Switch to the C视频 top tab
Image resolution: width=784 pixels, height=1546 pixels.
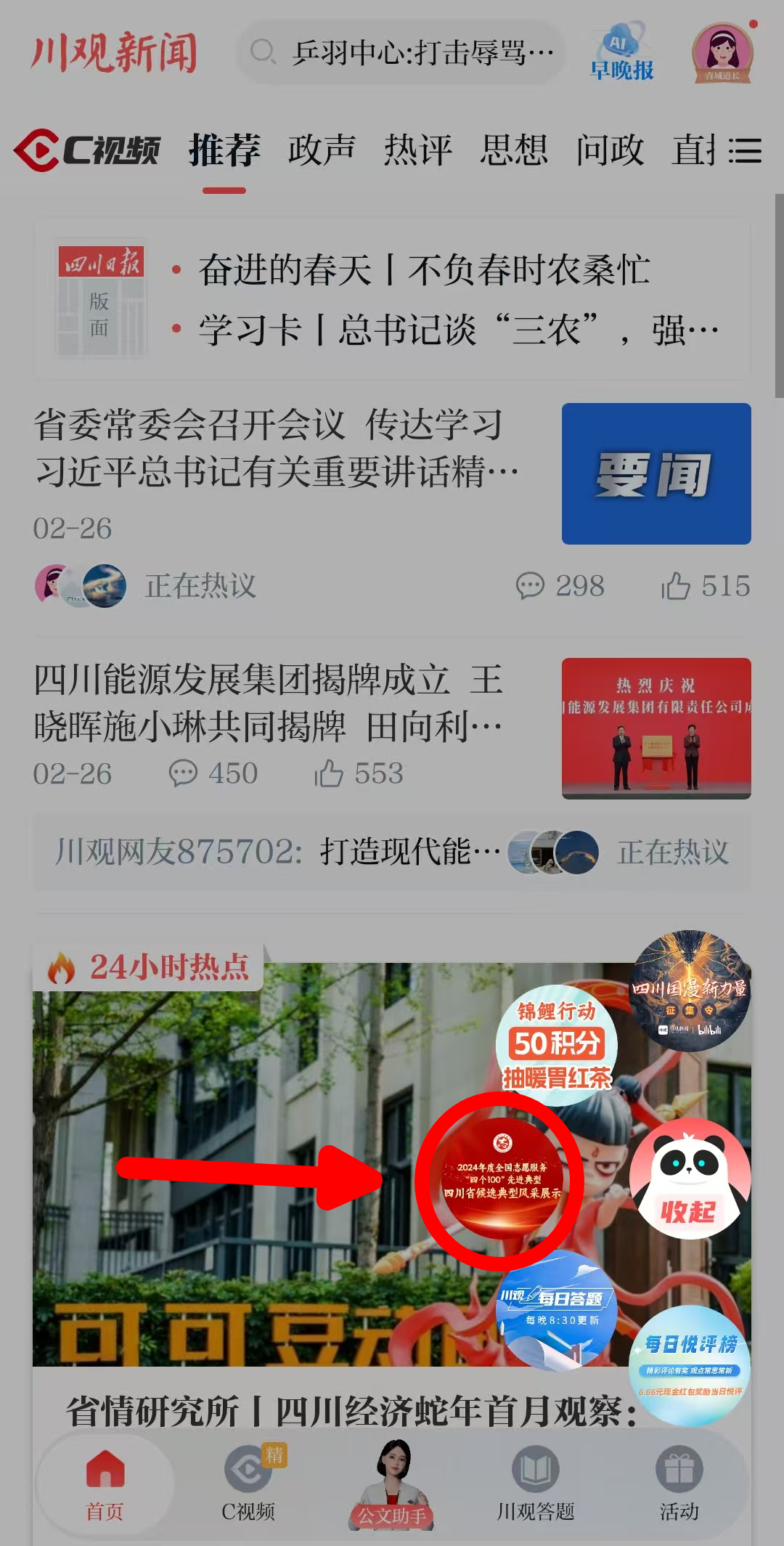click(x=88, y=151)
